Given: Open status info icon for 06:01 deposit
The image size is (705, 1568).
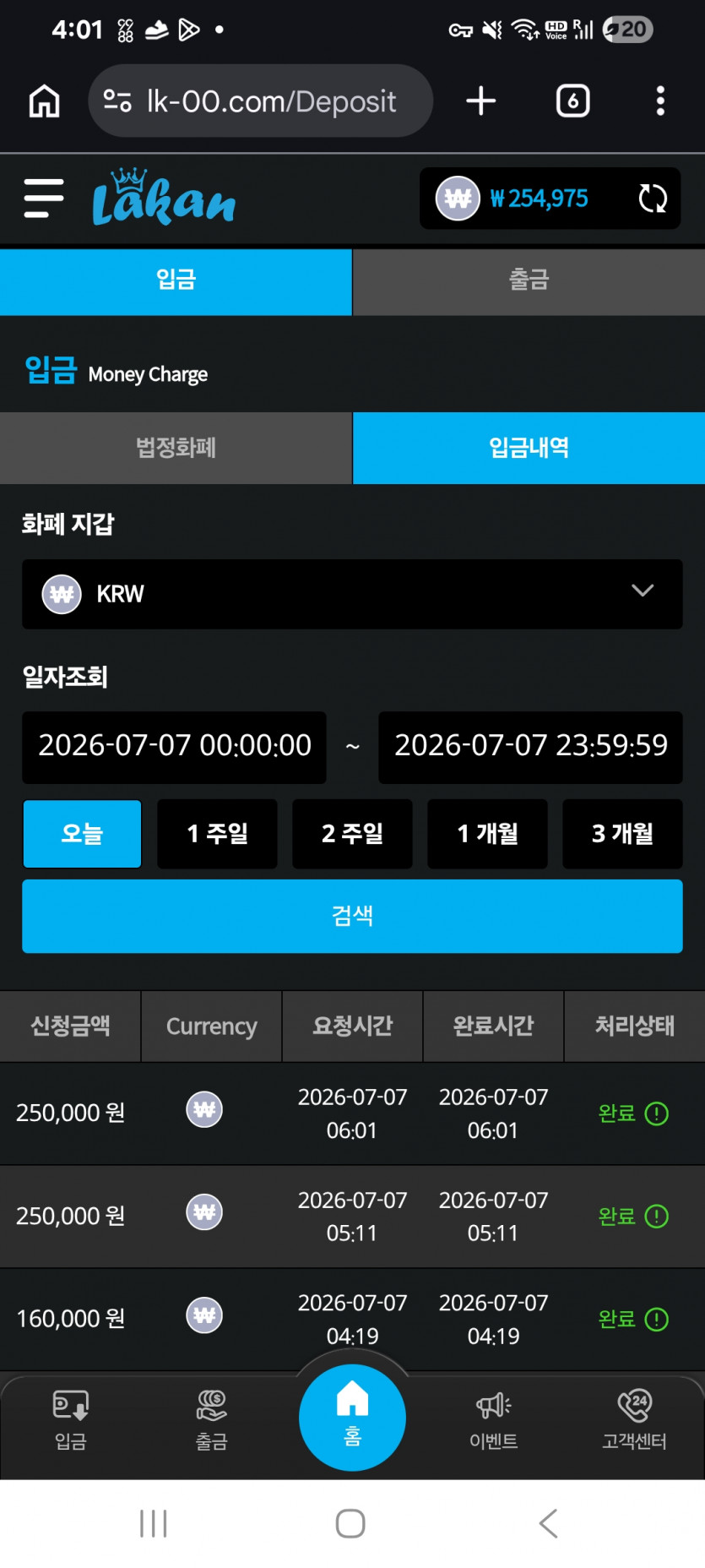Looking at the screenshot, I should tap(656, 1113).
